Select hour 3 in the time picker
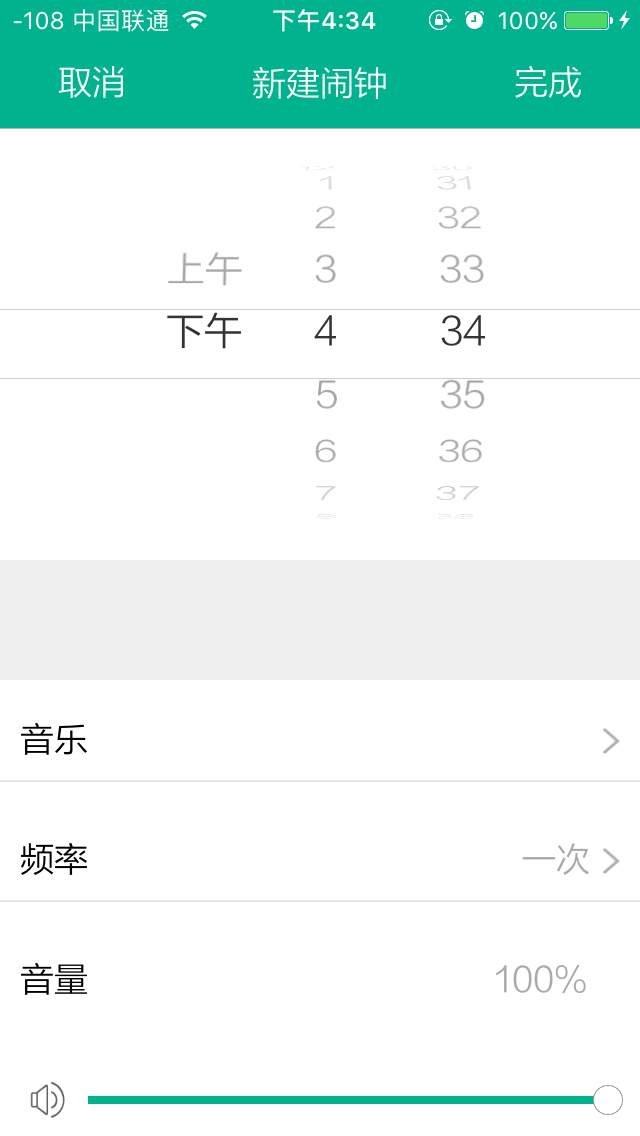 [325, 269]
